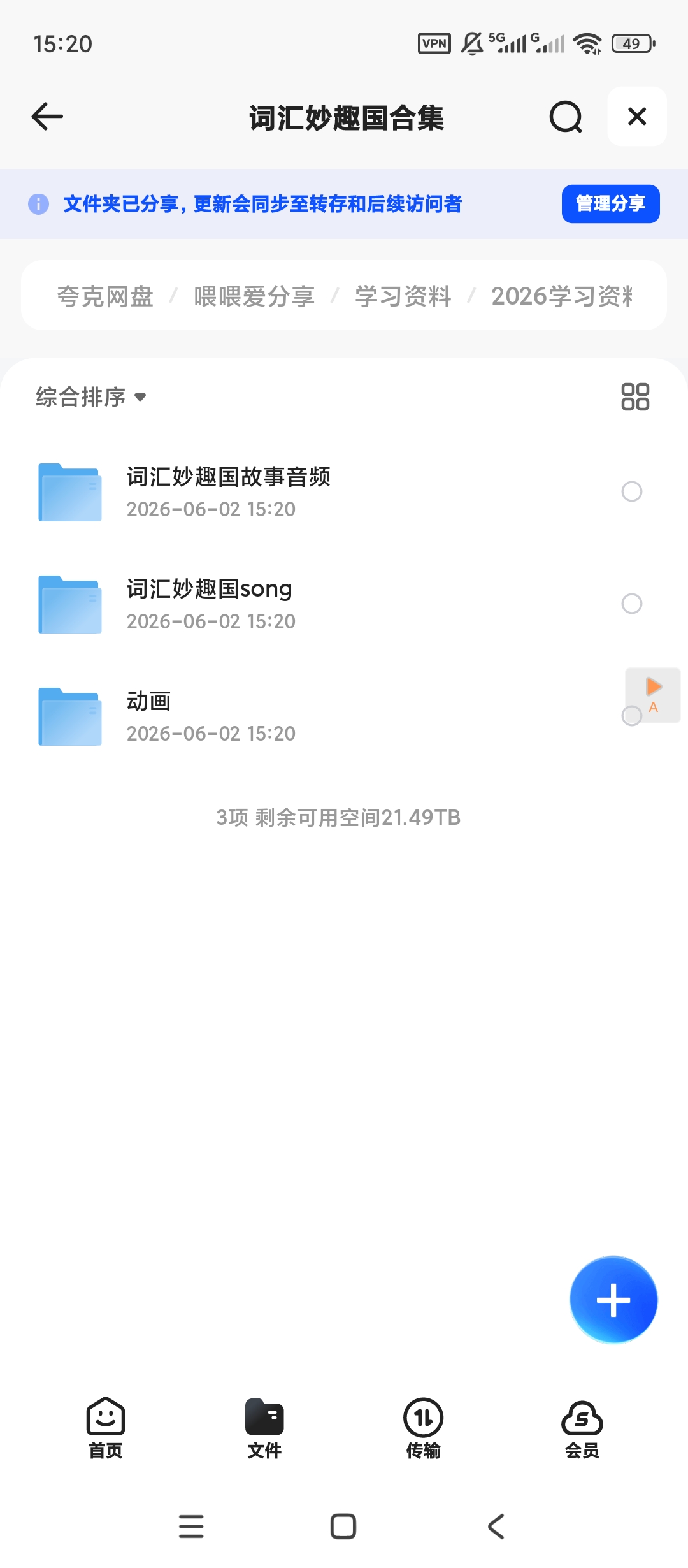Viewport: 688px width, 1568px height.
Task: Select the 词汇妙趣国故事音频 folder checkbox
Action: click(x=632, y=491)
